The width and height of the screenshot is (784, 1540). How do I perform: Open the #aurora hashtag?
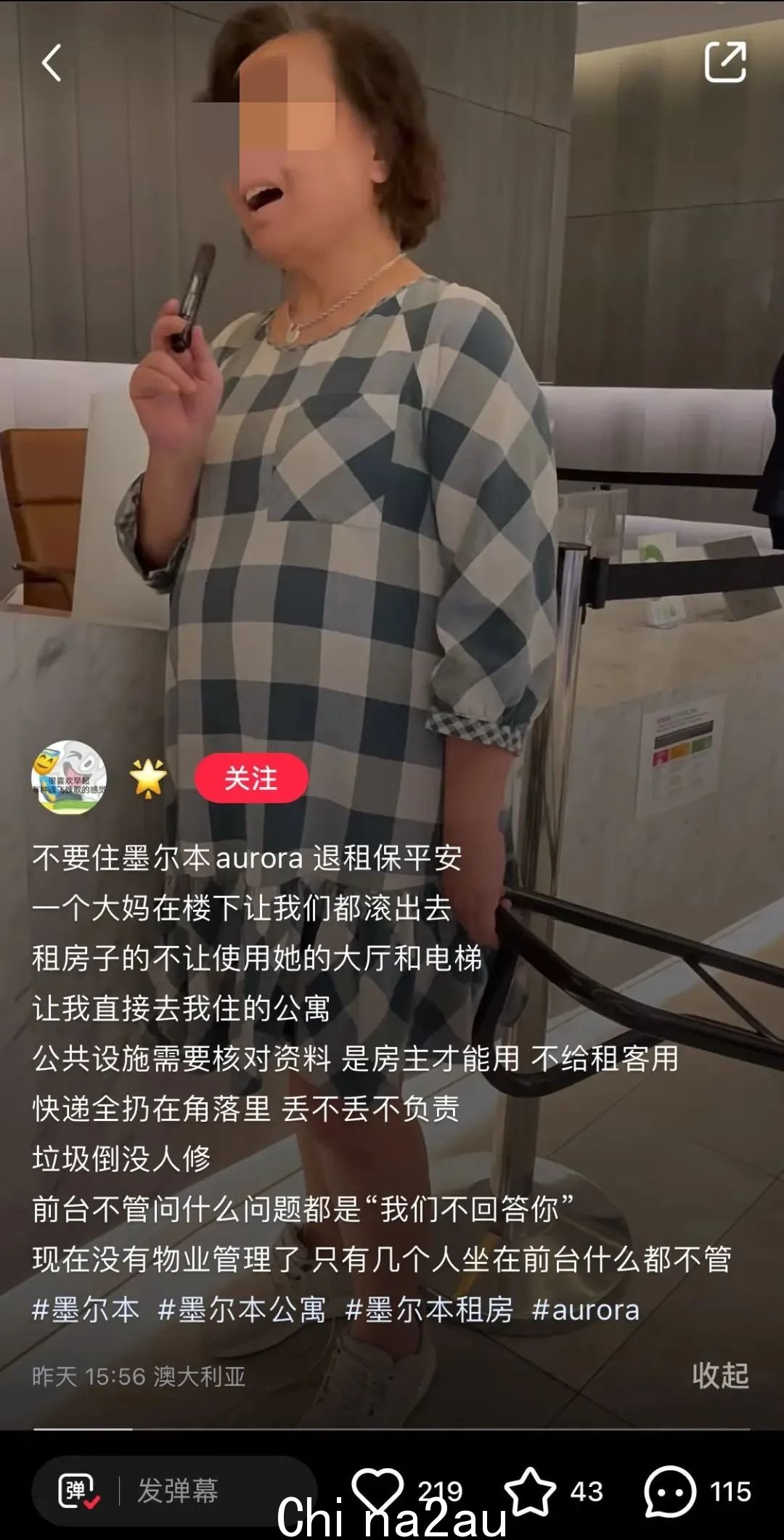(x=585, y=1311)
